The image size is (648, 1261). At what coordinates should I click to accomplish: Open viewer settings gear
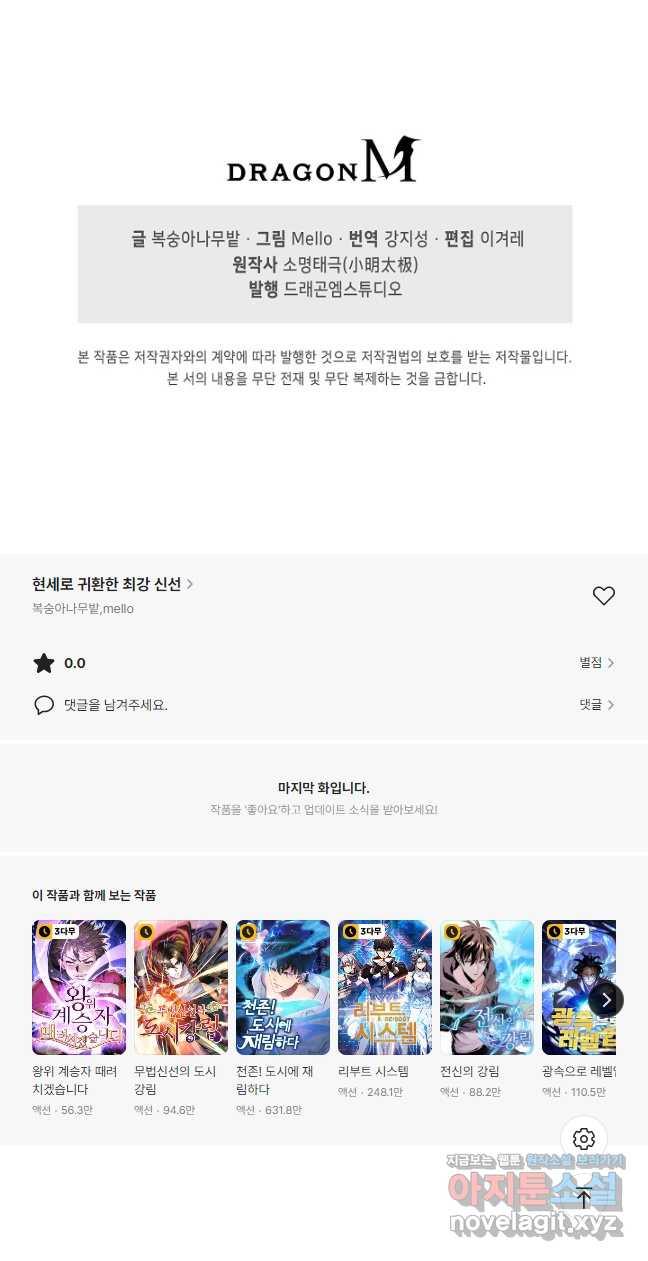pos(584,1139)
